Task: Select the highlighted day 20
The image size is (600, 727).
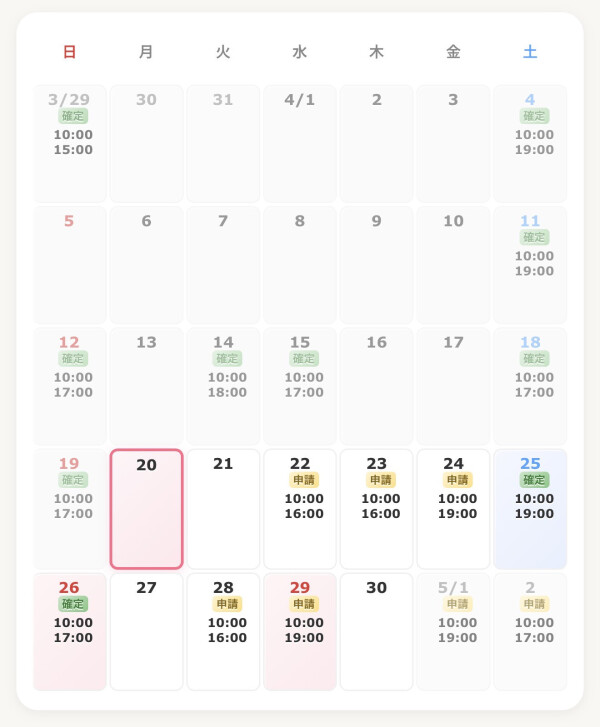Action: [146, 509]
